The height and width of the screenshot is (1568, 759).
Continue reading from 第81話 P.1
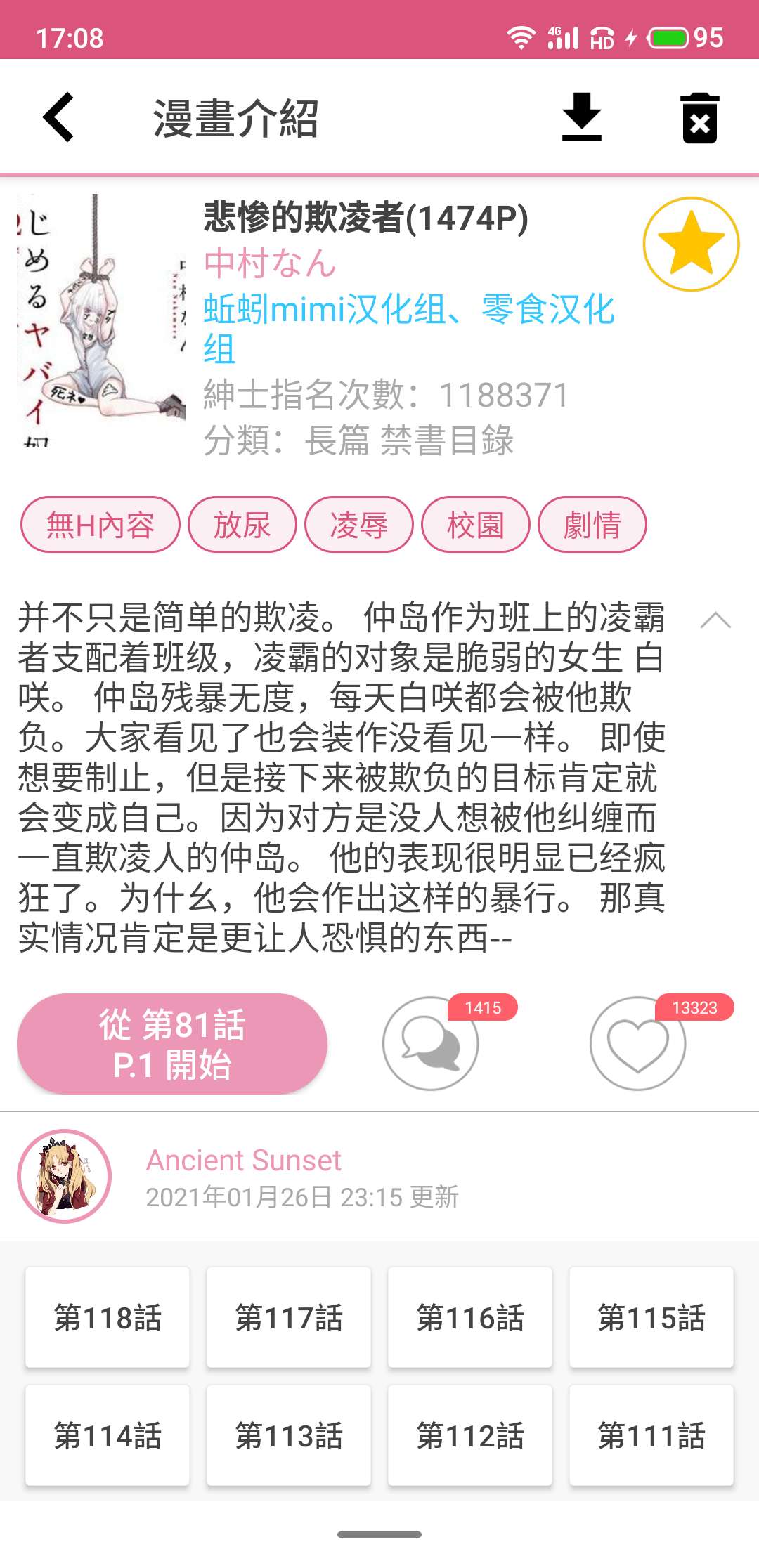coord(172,1044)
